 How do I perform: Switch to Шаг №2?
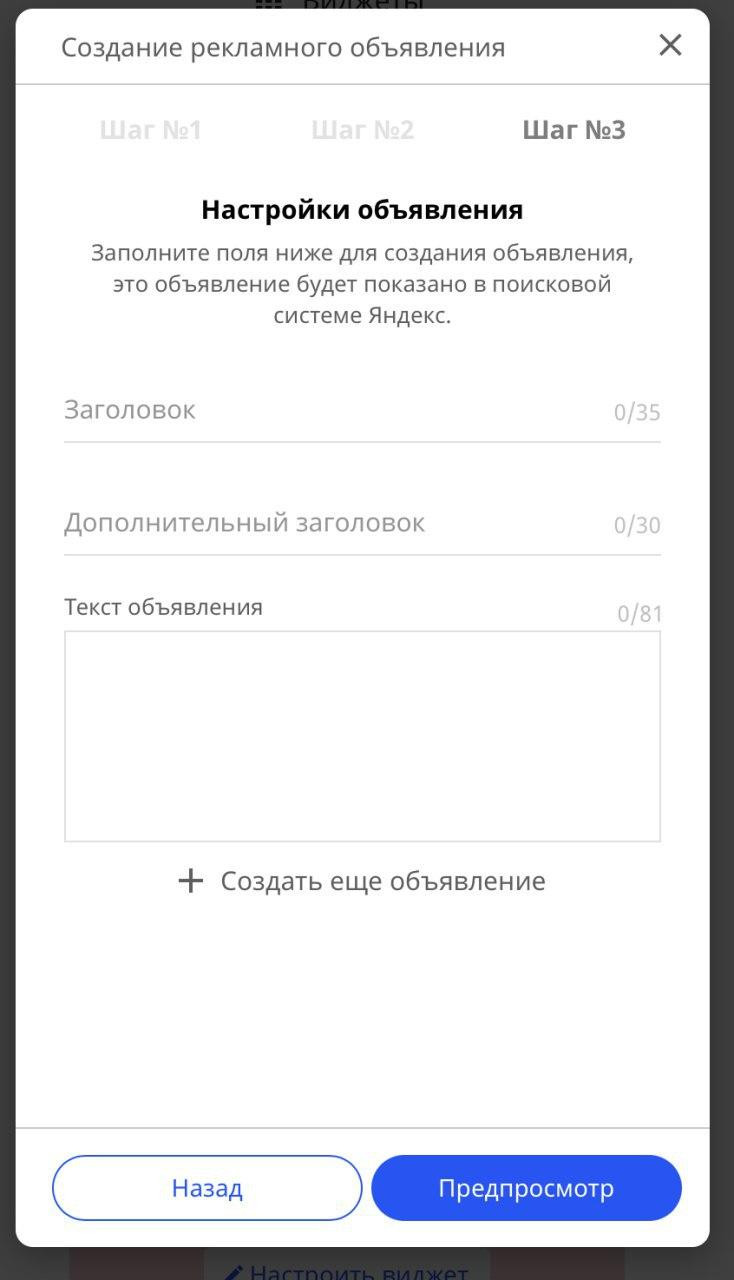point(362,130)
